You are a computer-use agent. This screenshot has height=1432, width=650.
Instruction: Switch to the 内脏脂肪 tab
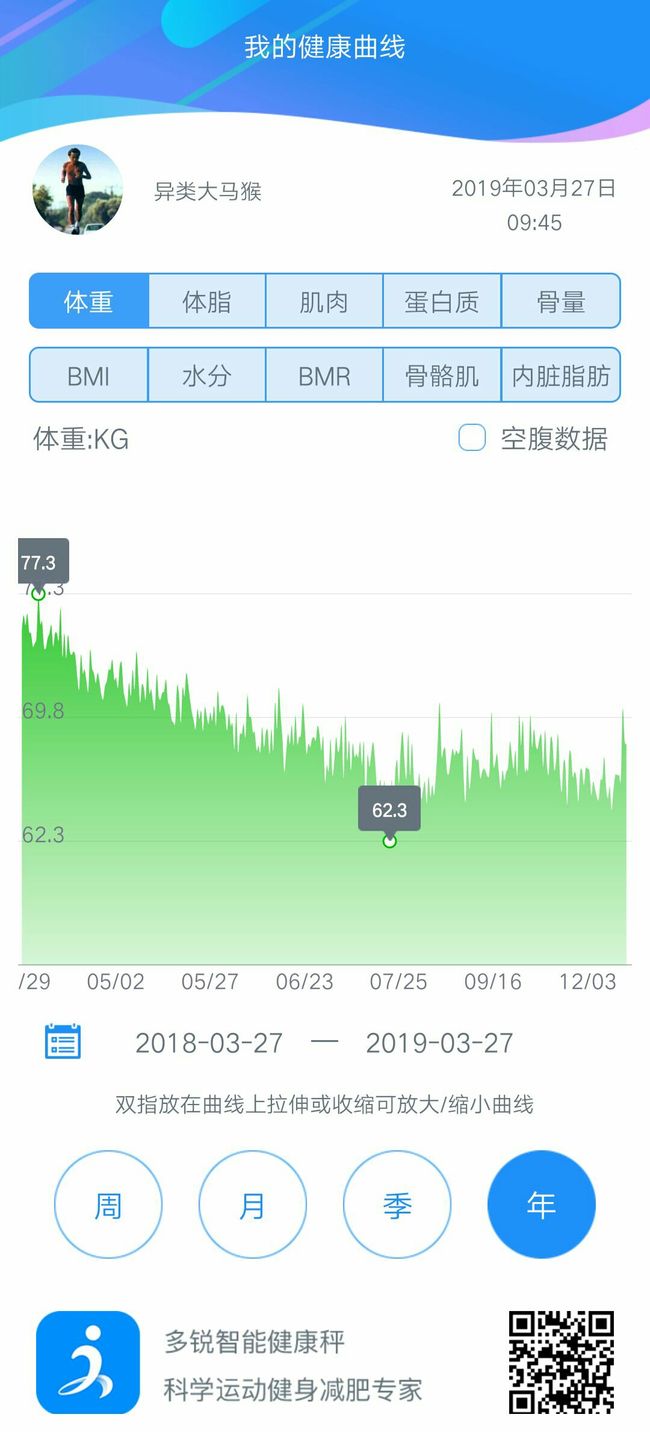click(561, 375)
